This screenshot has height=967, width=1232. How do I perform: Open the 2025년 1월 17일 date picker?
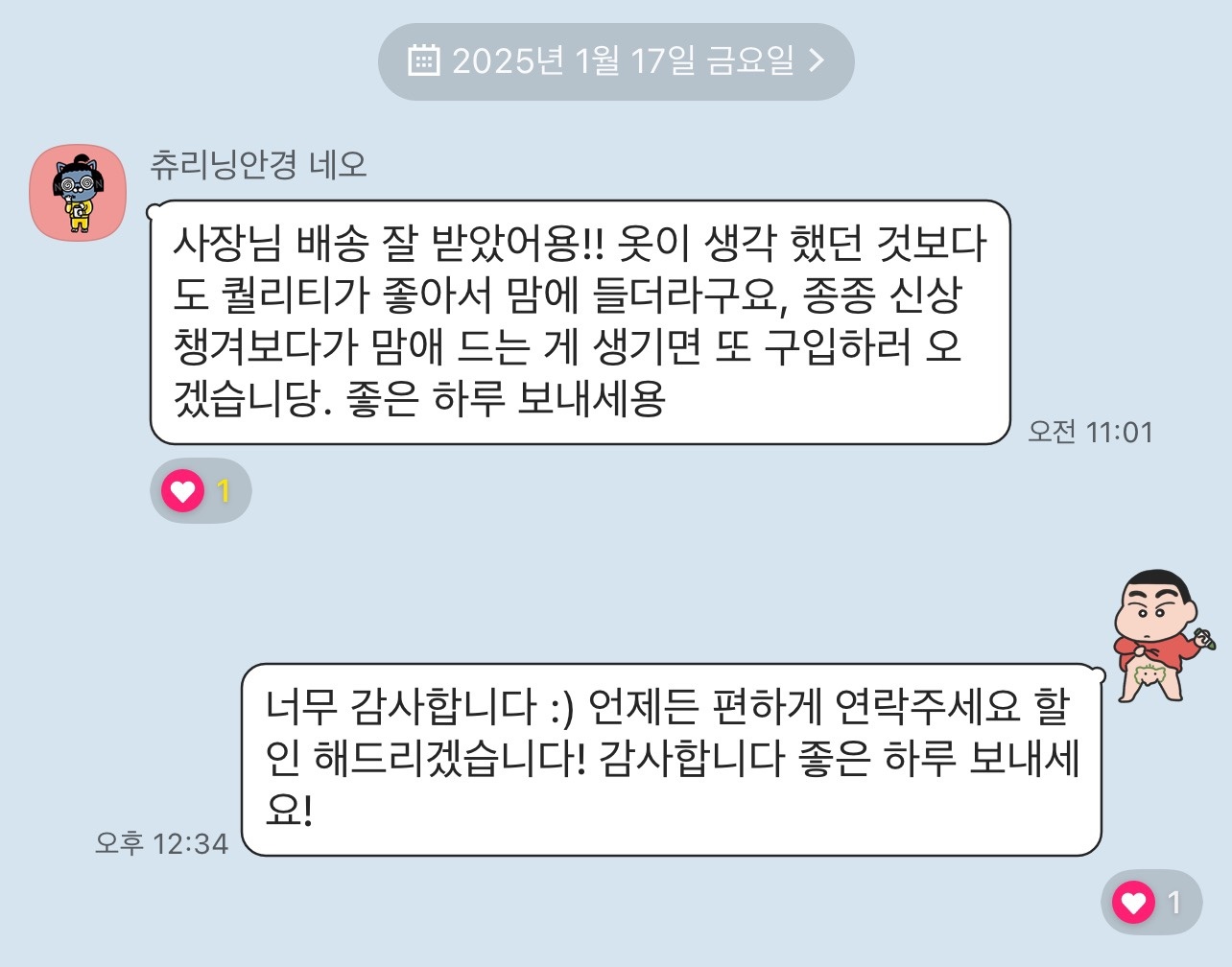point(616,61)
